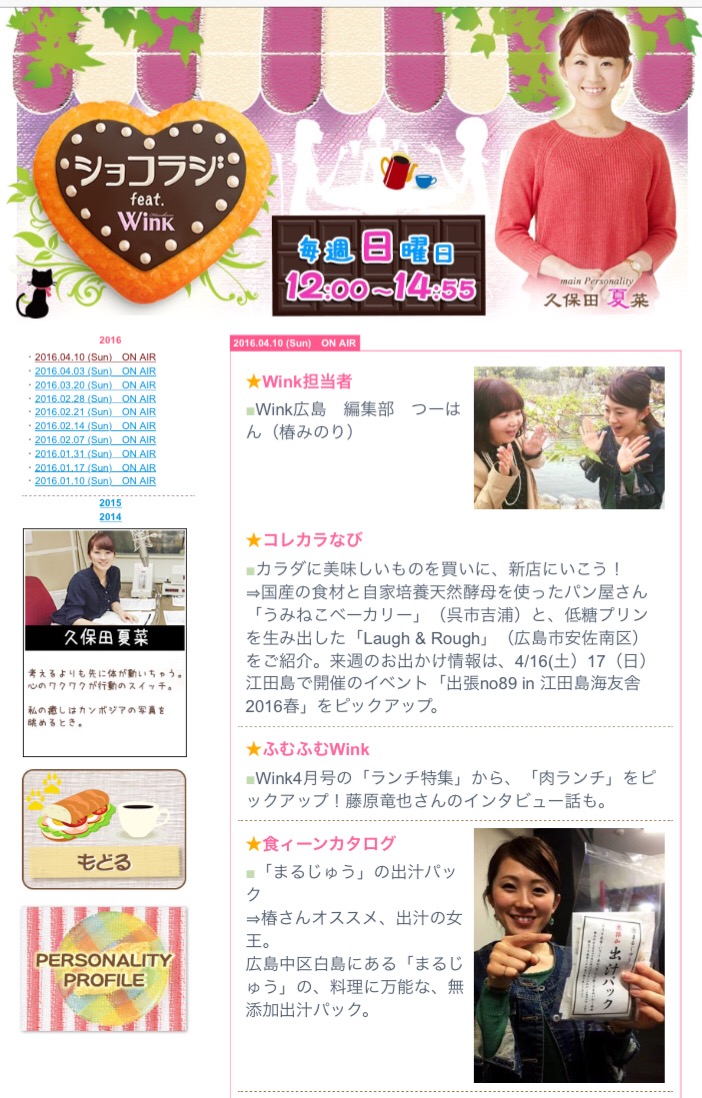Open the 2016.02.07 (Sun) ON AIR link
The image size is (702, 1098).
95,440
